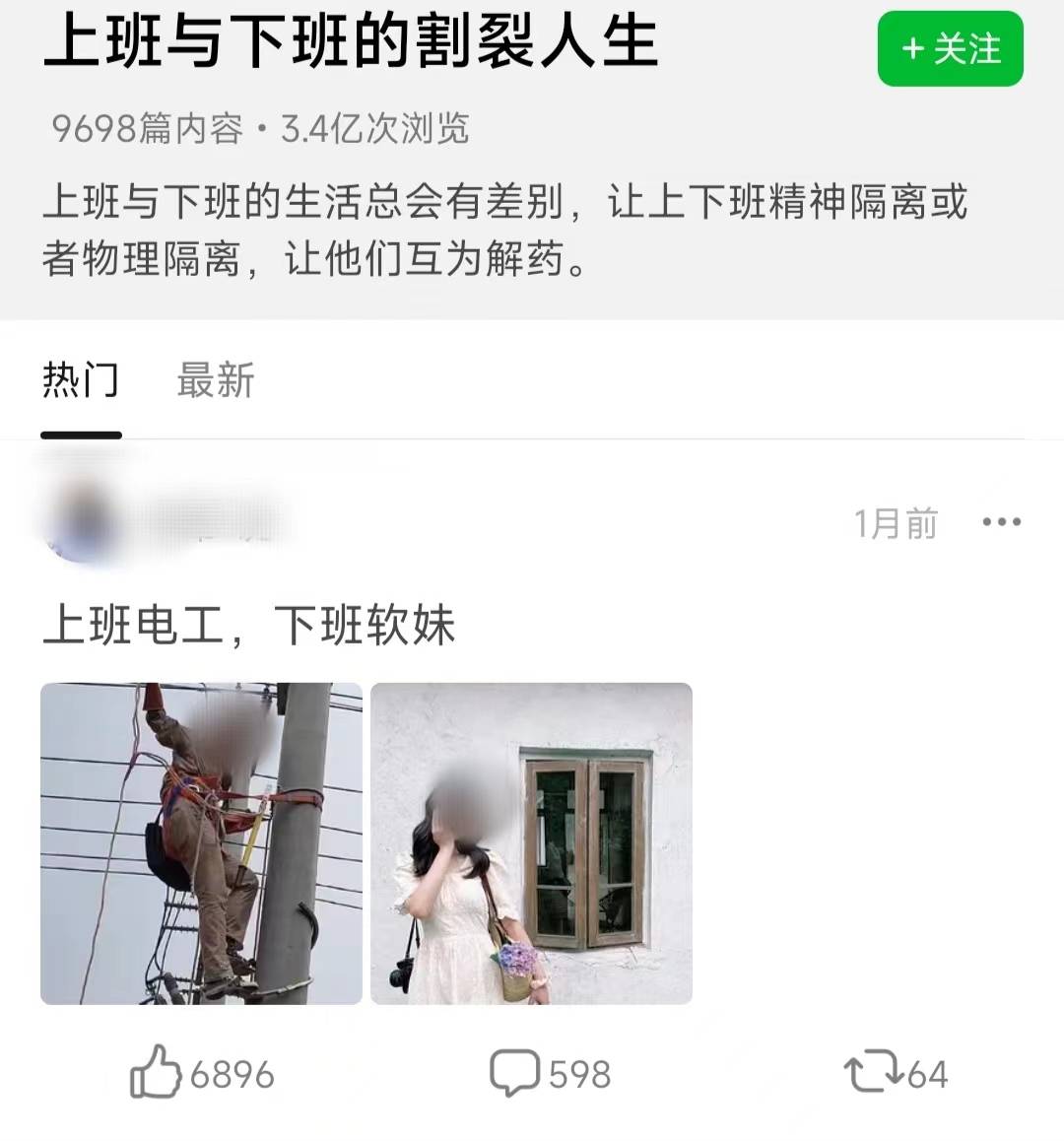The width and height of the screenshot is (1064, 1141).
Task: Open the 598 comments
Action: (x=550, y=1073)
